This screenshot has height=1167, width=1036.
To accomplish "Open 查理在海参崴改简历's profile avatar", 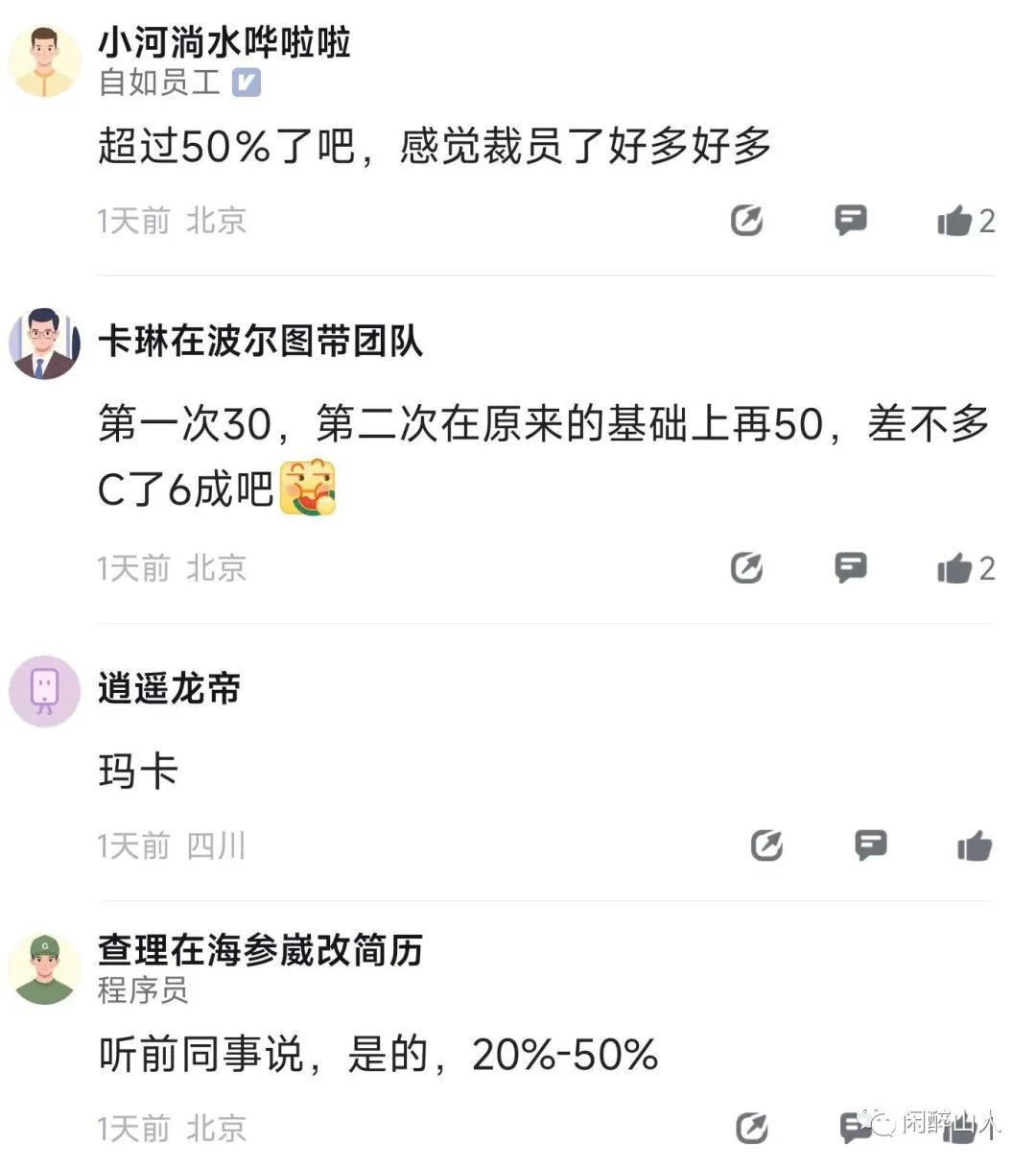I will coord(44,968).
